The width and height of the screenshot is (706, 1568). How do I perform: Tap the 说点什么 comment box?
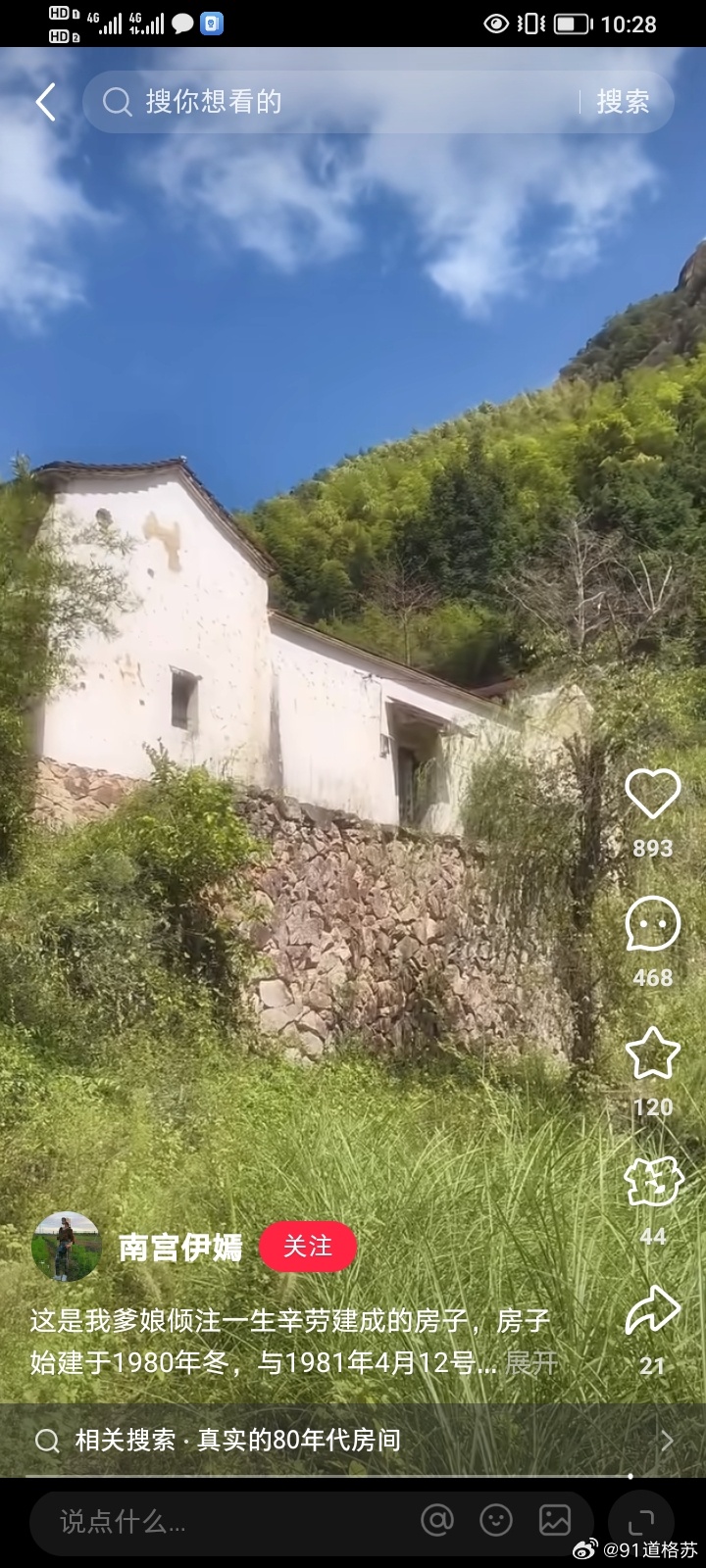pyautogui.click(x=216, y=1521)
